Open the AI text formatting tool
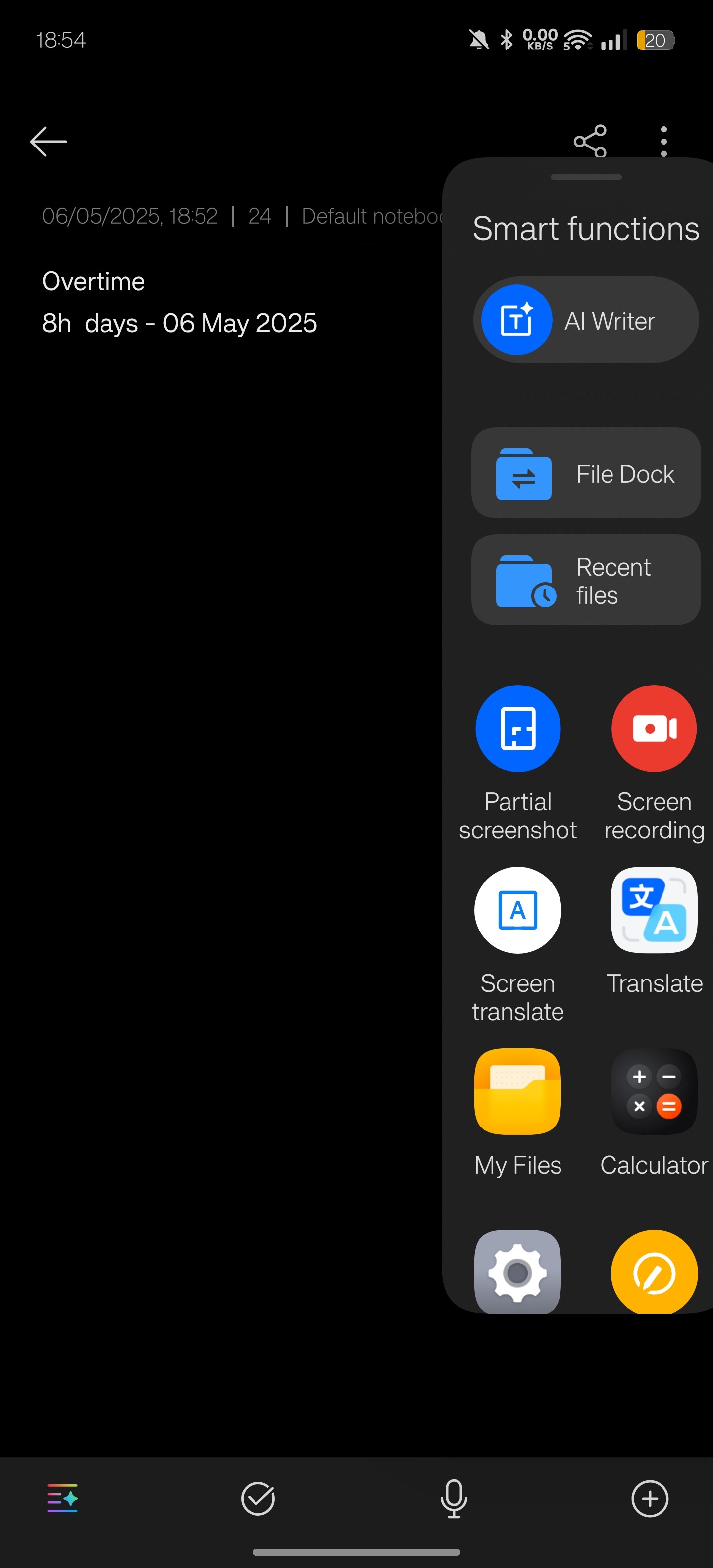 62,1498
